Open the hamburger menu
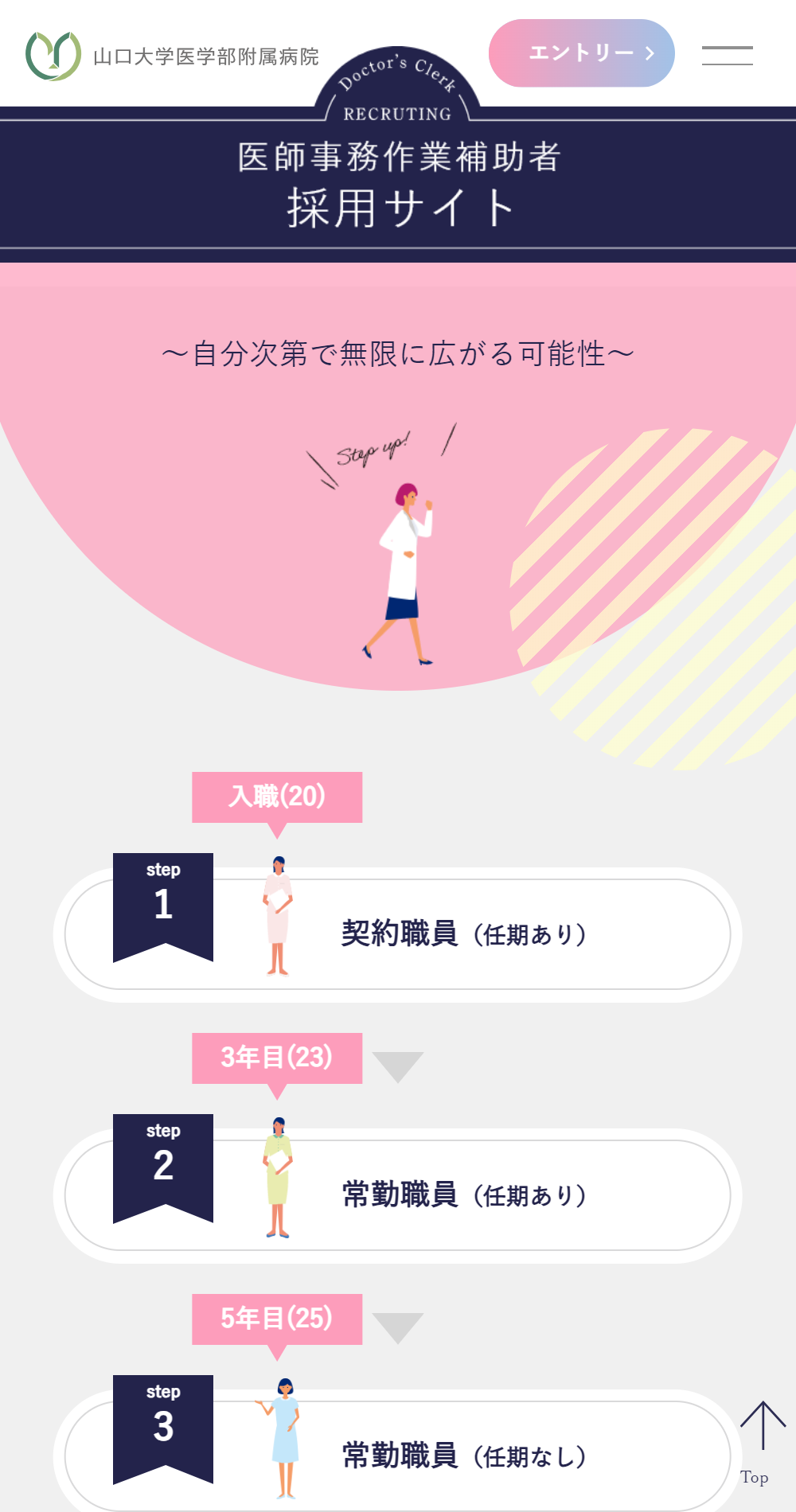The image size is (796, 1512). click(727, 55)
